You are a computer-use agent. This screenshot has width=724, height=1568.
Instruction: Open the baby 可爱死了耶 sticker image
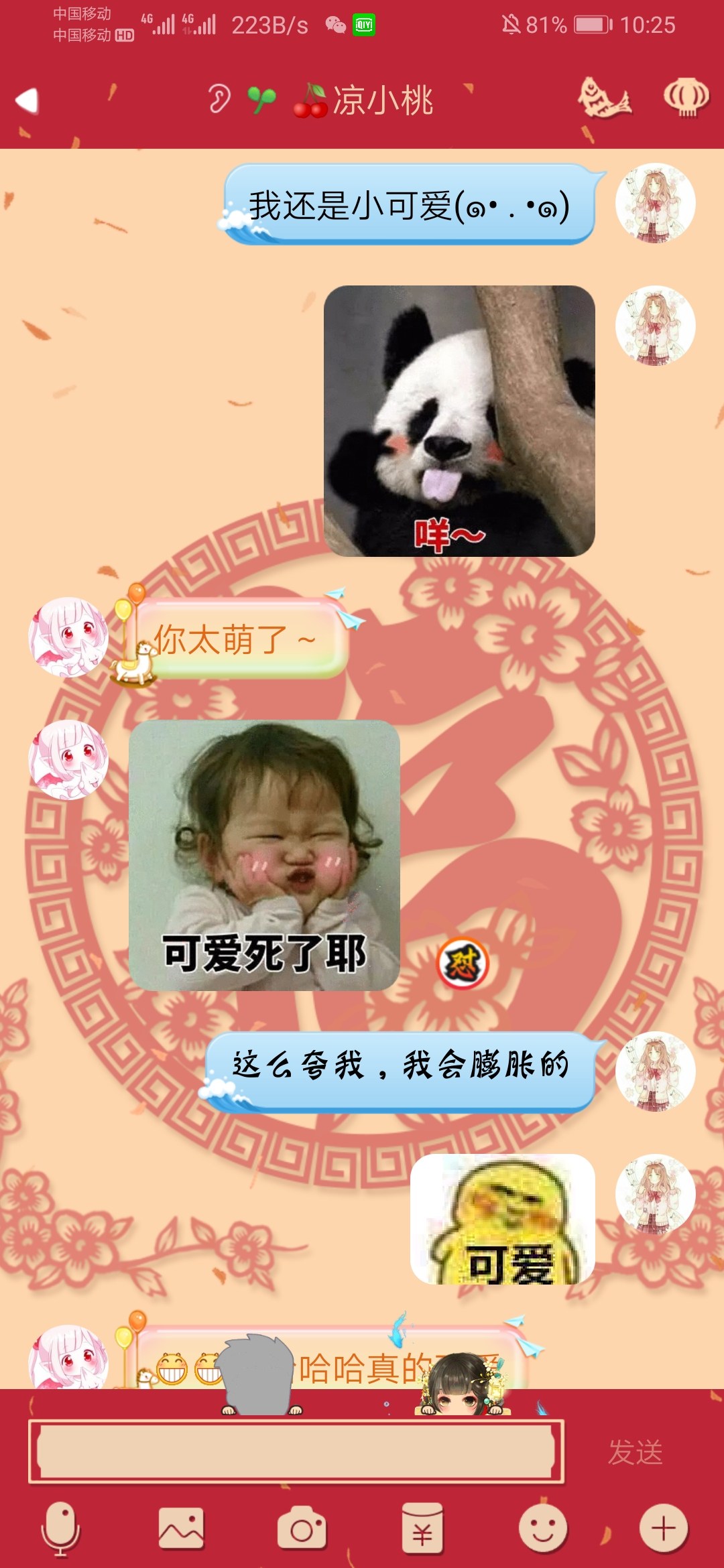tap(264, 855)
